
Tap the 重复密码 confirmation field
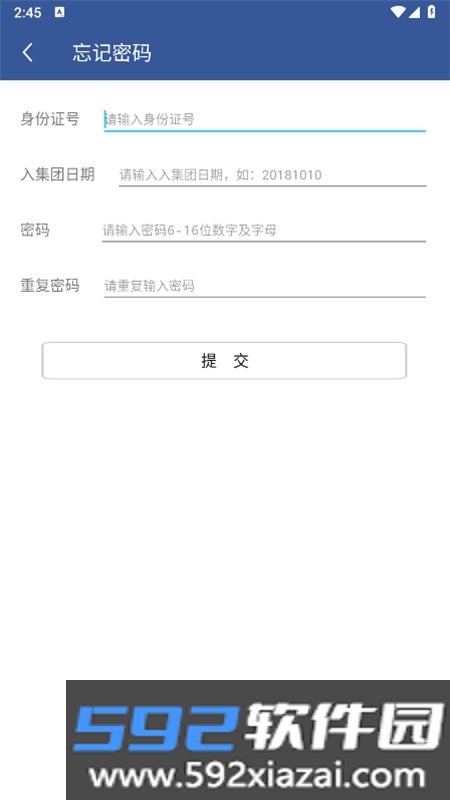click(264, 286)
